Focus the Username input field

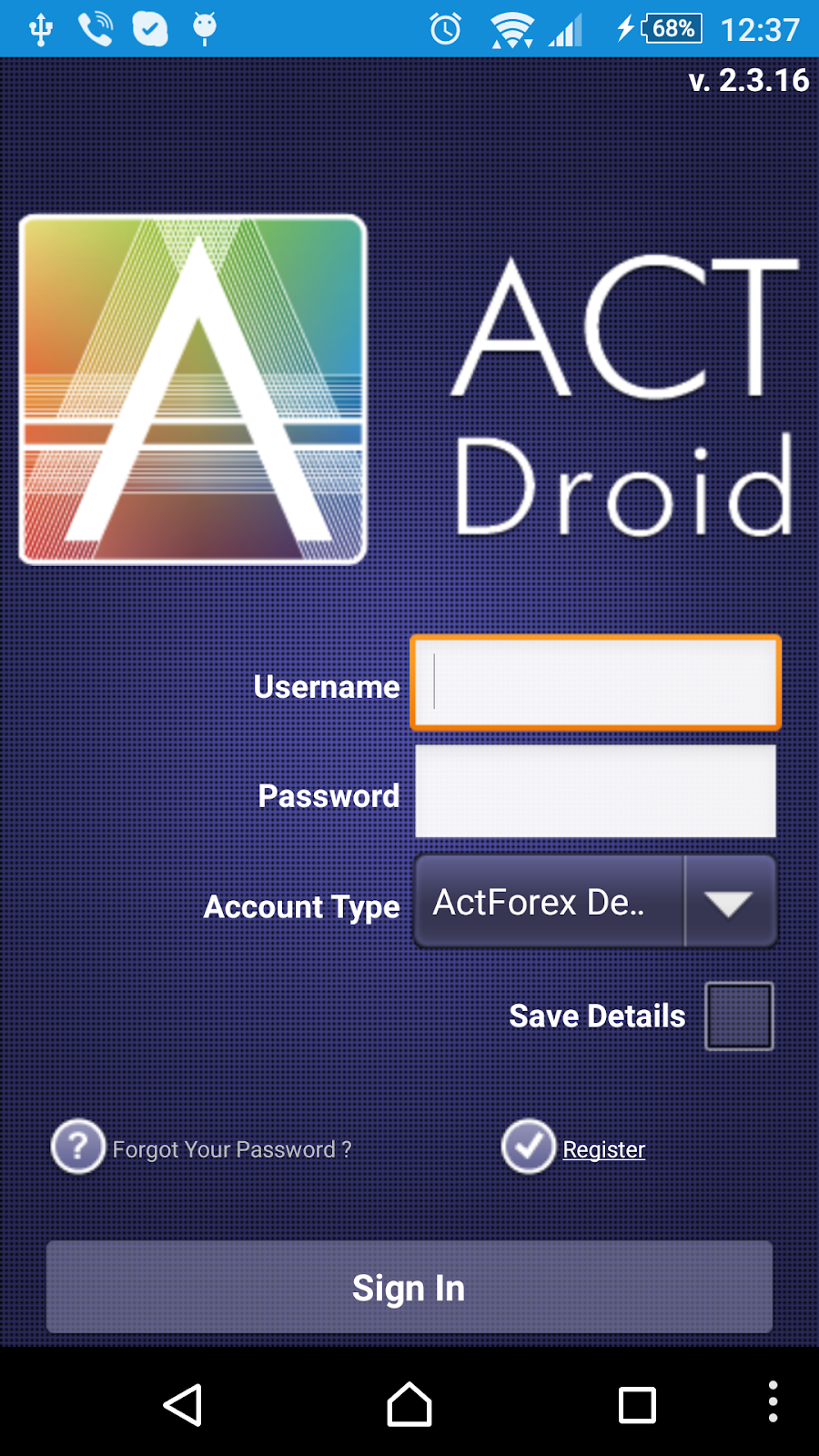(595, 682)
